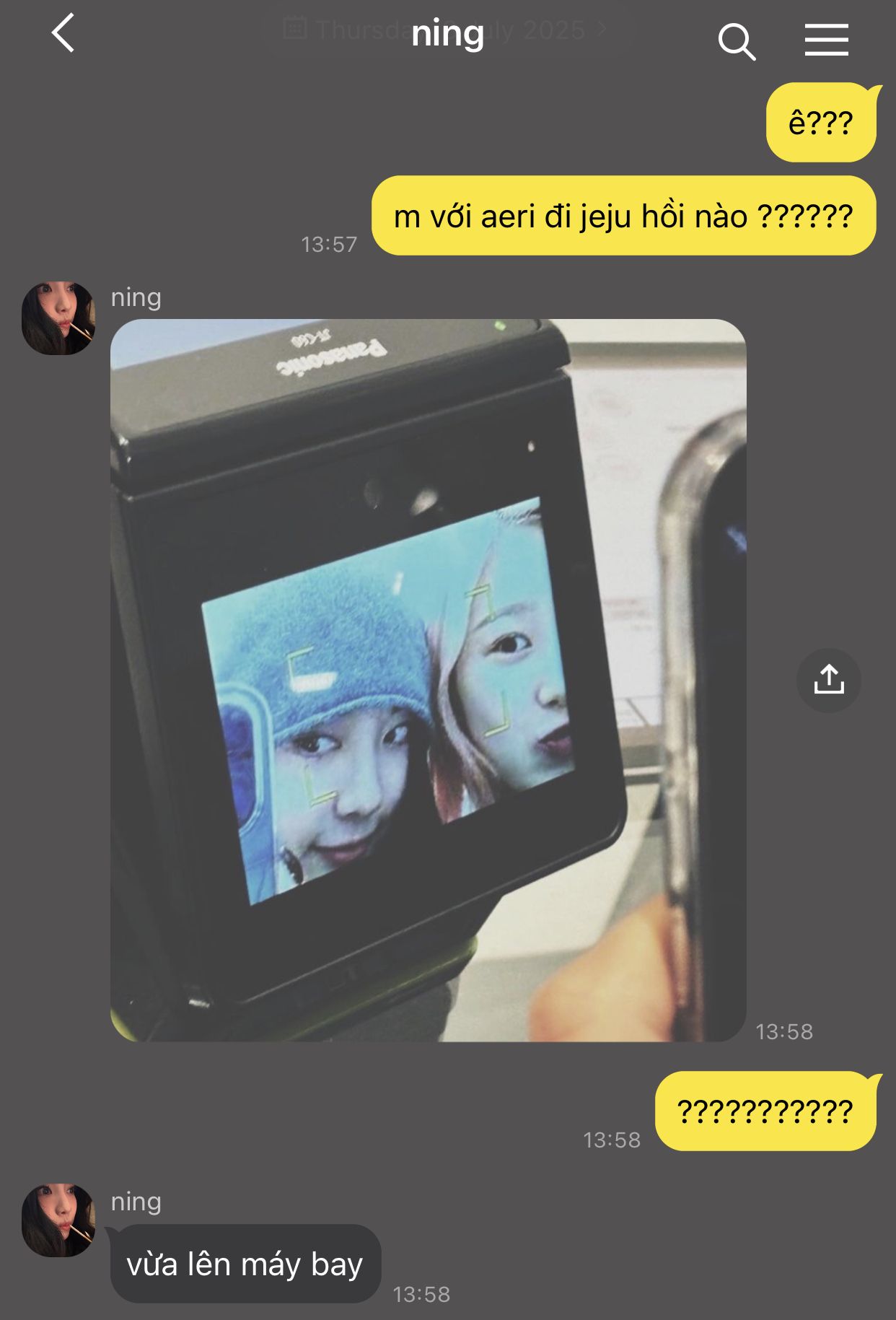896x1320 pixels.
Task: View ning's profile picture above the photo
Action: [58, 318]
